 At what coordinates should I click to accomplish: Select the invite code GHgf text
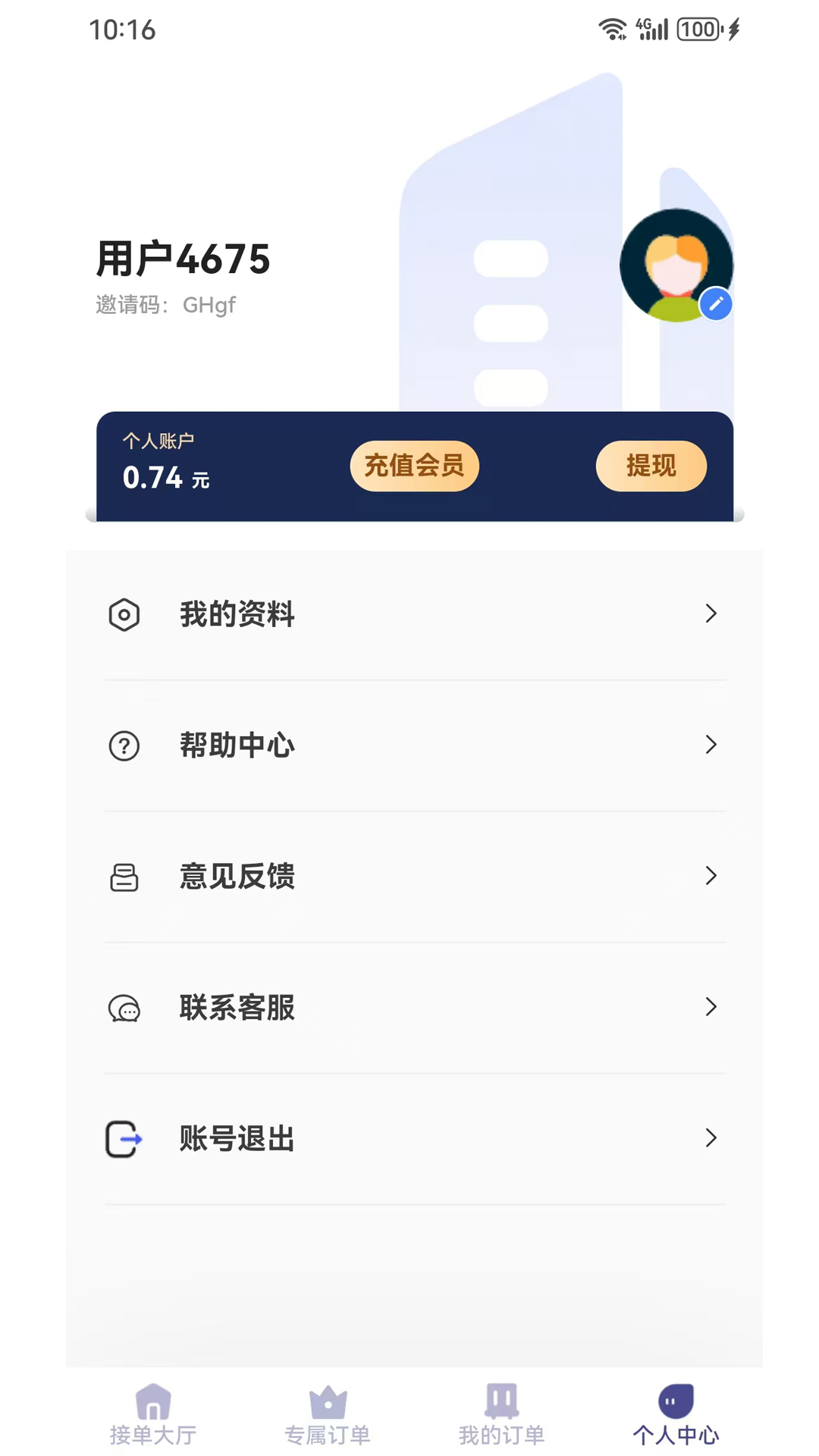209,305
